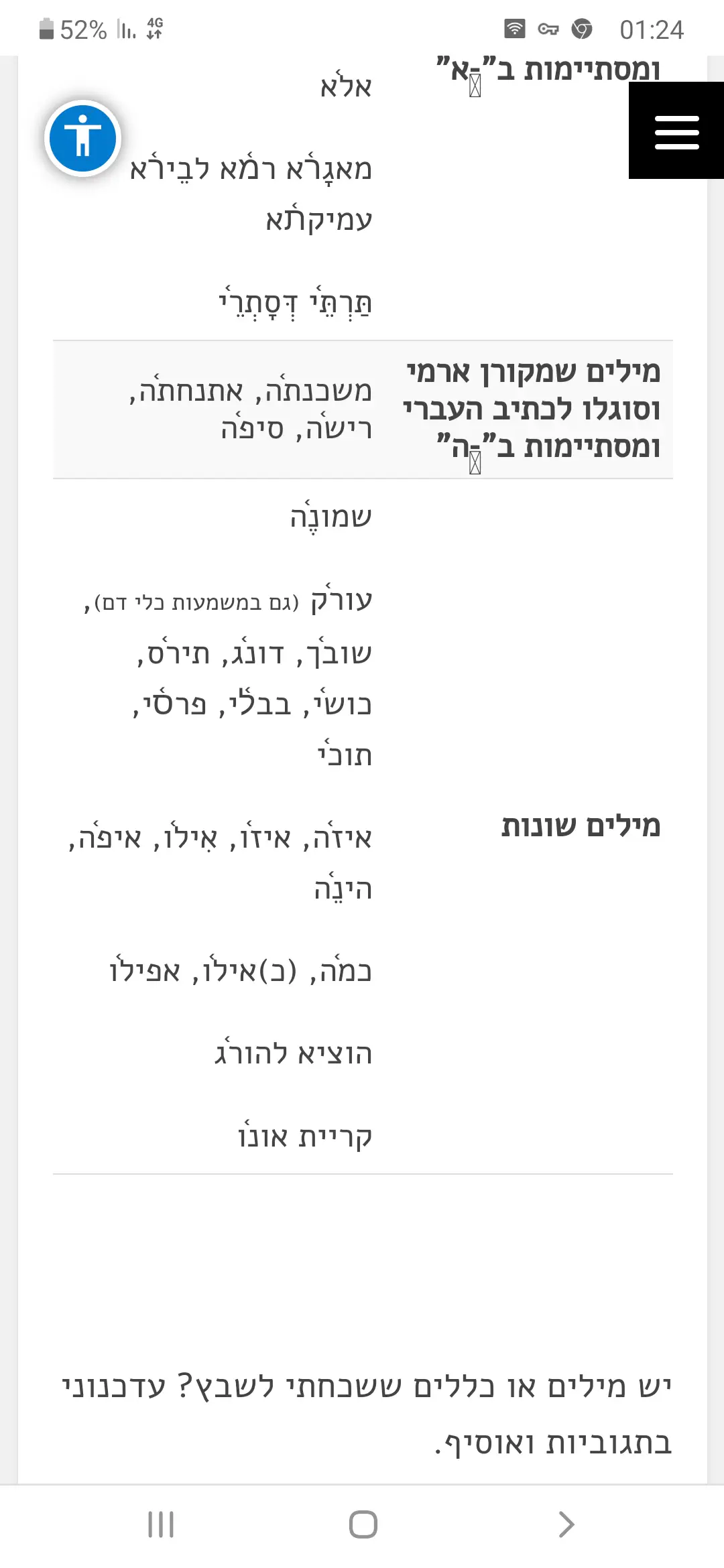Open the accessibility options button
This screenshot has height=1568, width=724.
[83, 139]
